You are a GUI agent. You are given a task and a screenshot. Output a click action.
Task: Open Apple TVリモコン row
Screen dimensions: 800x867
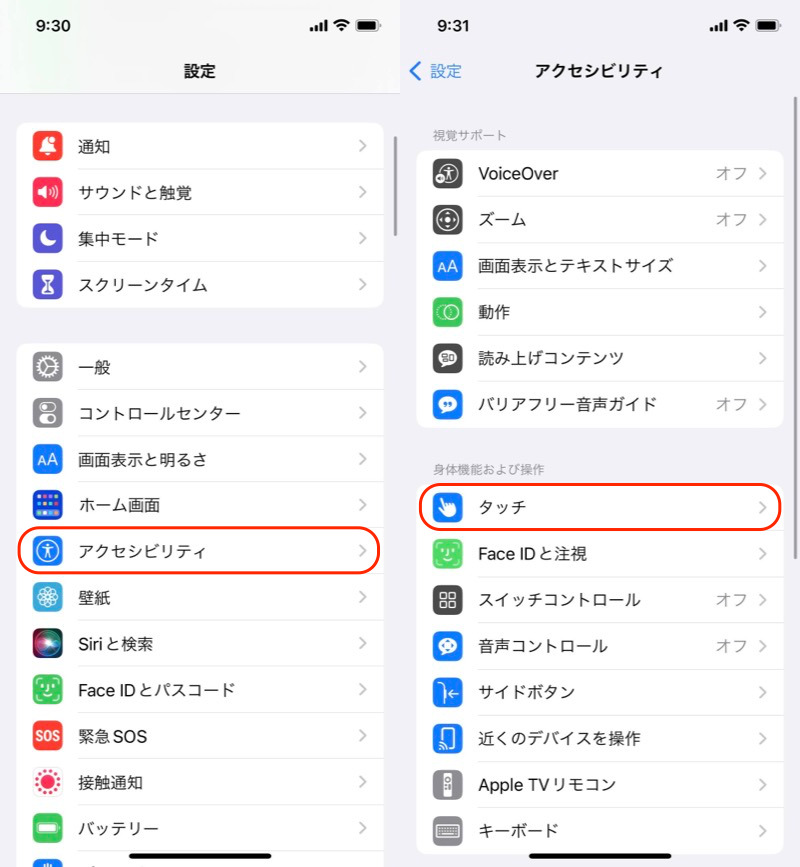point(600,784)
